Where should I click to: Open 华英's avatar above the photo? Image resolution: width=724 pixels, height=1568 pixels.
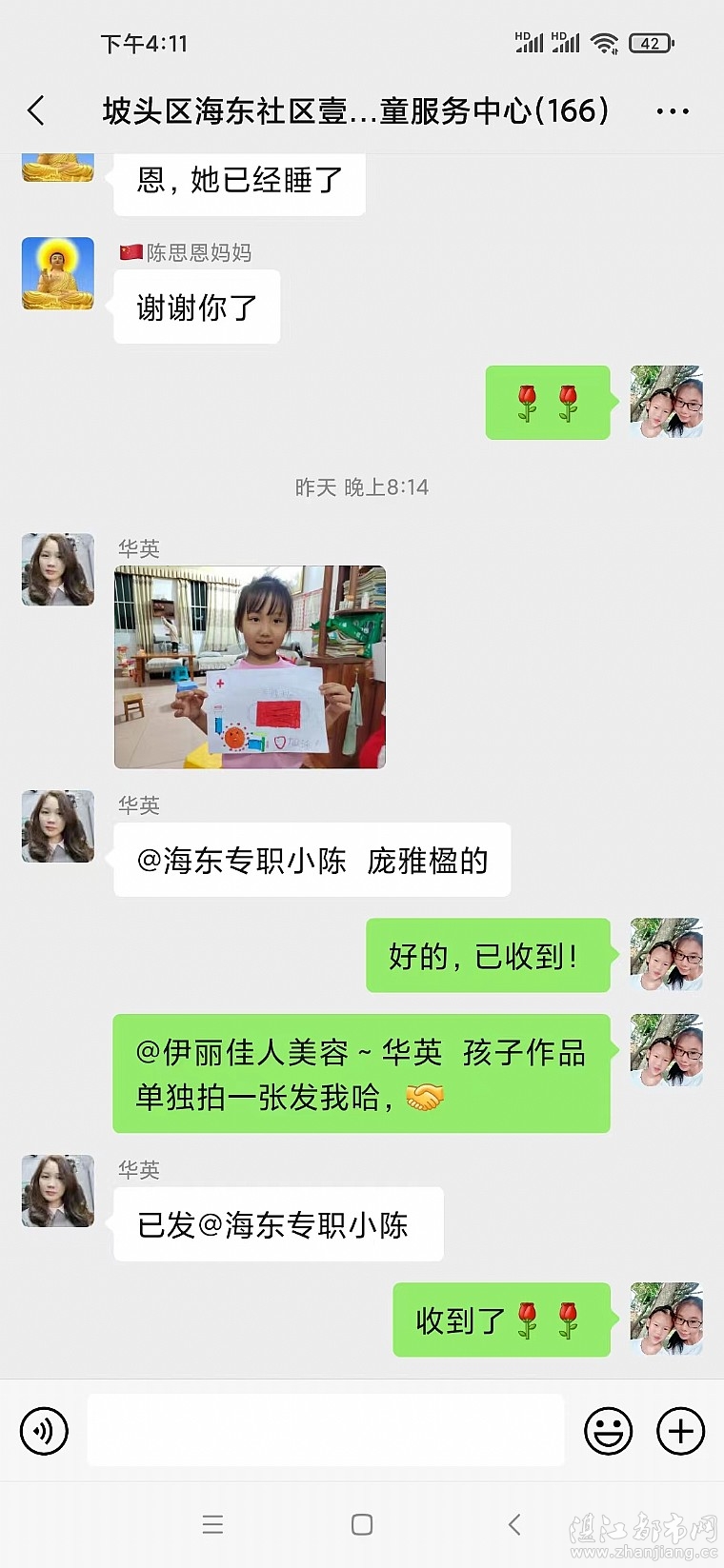tap(58, 569)
